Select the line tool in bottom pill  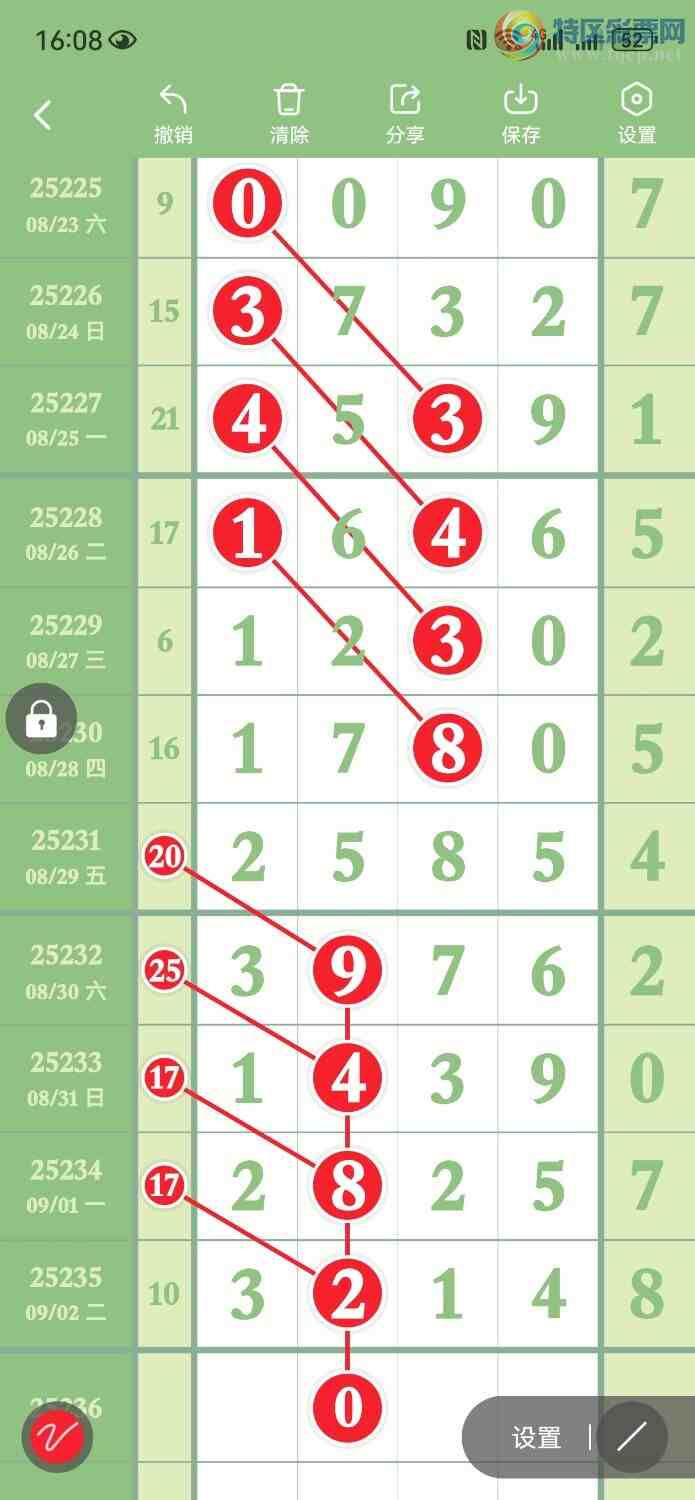click(632, 1437)
